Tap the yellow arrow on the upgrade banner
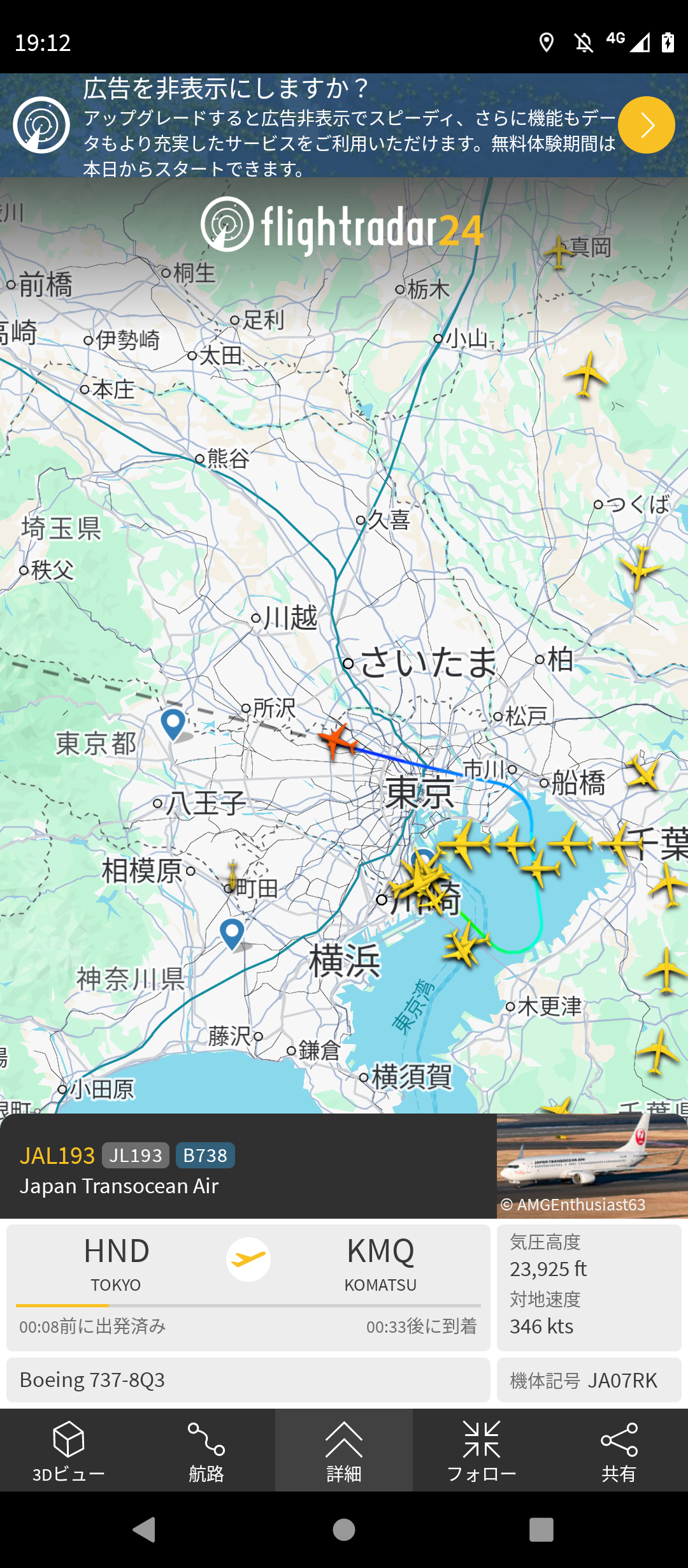 click(646, 125)
